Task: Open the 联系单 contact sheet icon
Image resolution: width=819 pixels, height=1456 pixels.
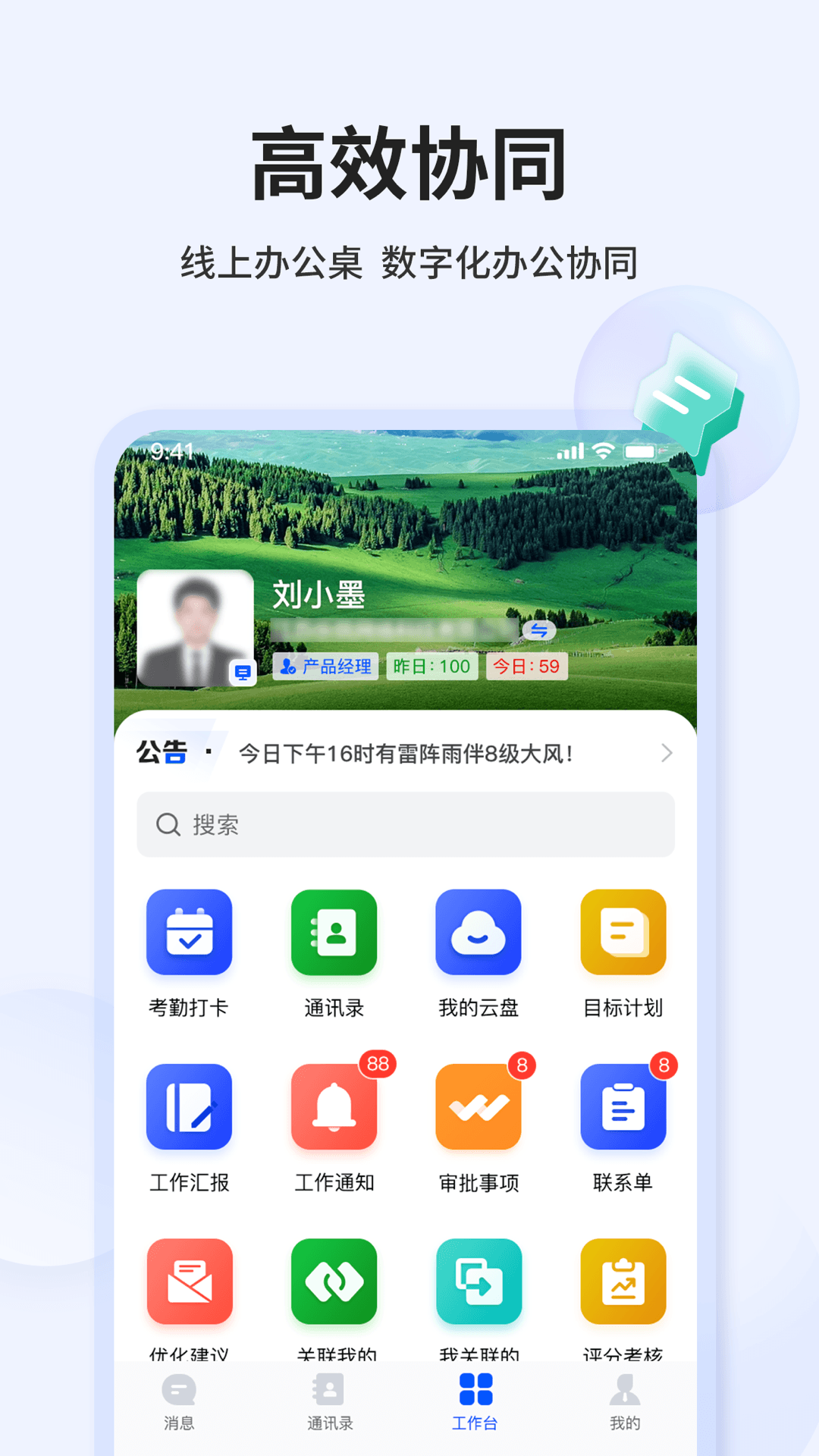Action: tap(623, 1107)
